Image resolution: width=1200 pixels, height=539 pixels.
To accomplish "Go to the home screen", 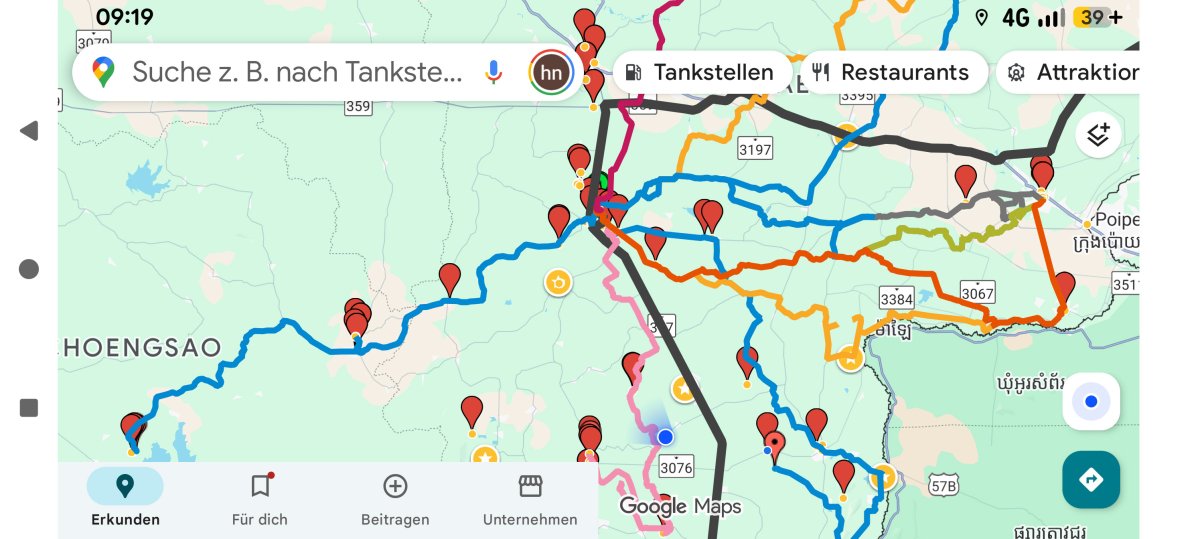I will point(29,269).
